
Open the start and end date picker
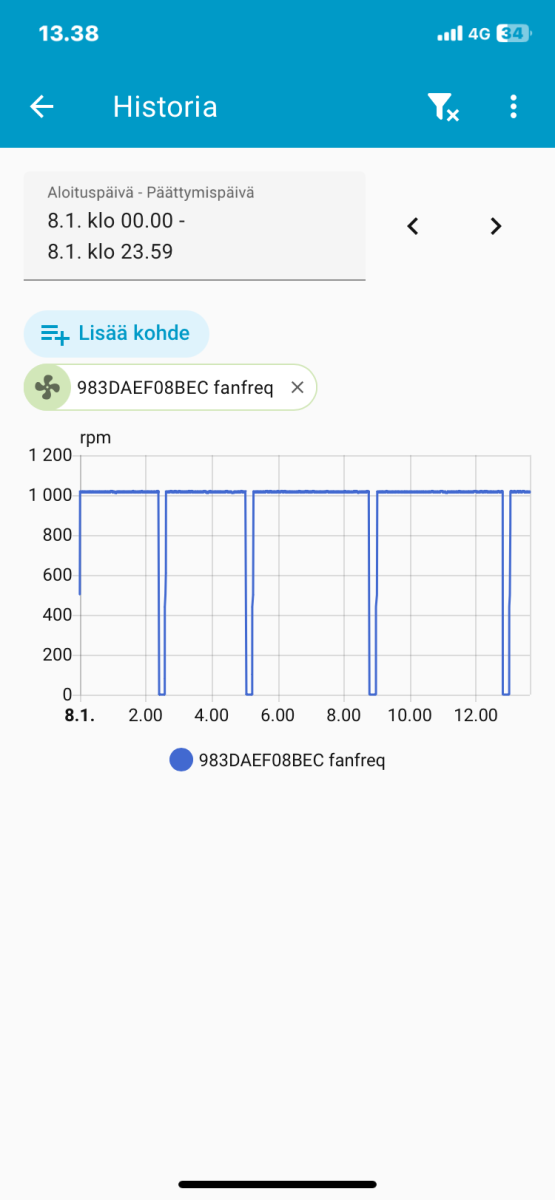point(194,226)
